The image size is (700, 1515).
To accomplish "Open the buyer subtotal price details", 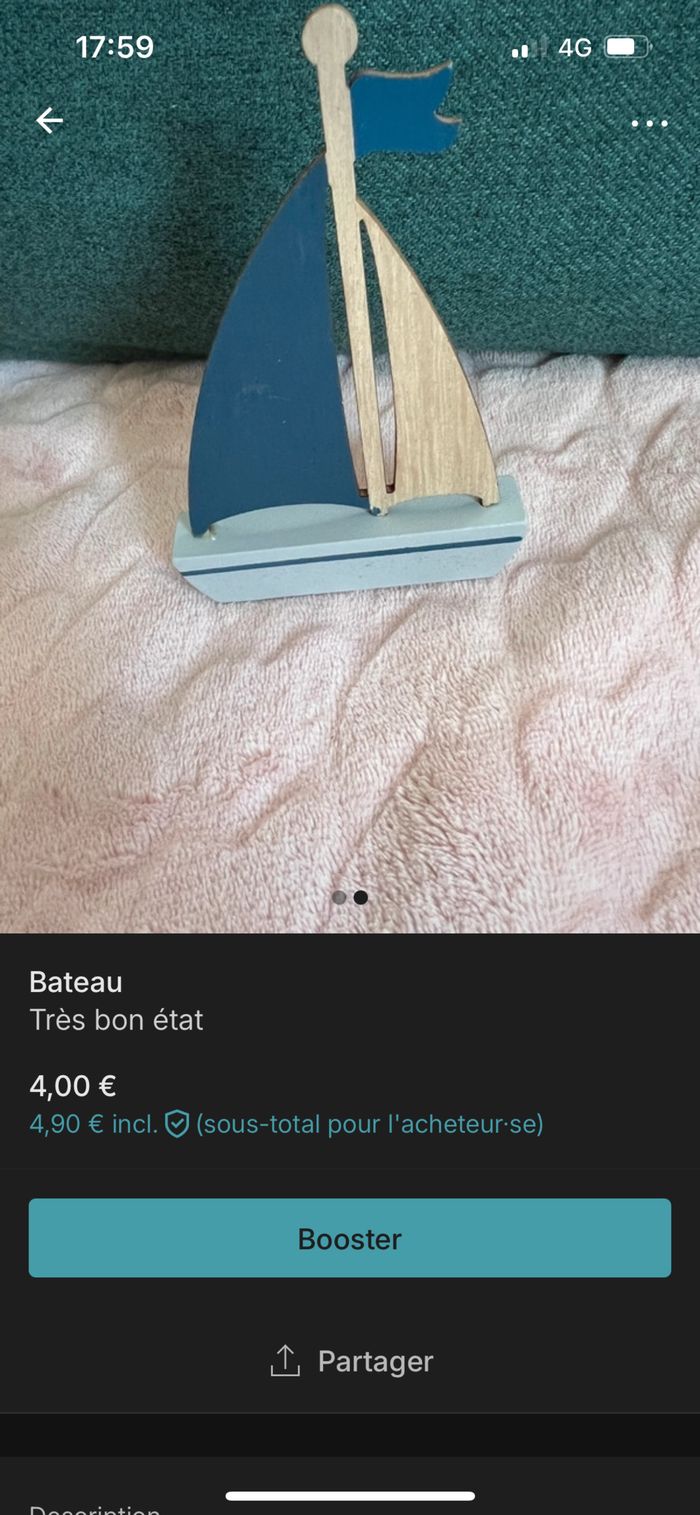I will 286,1124.
